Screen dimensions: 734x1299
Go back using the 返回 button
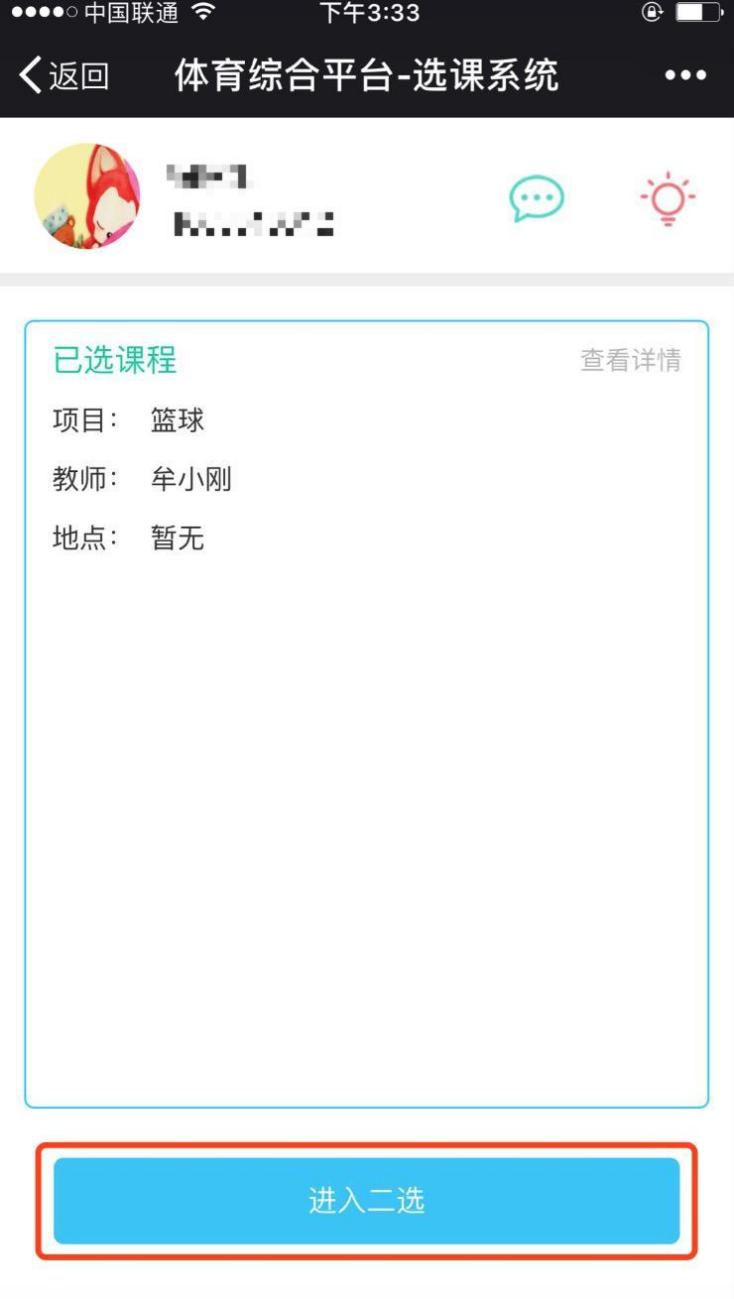pos(63,76)
